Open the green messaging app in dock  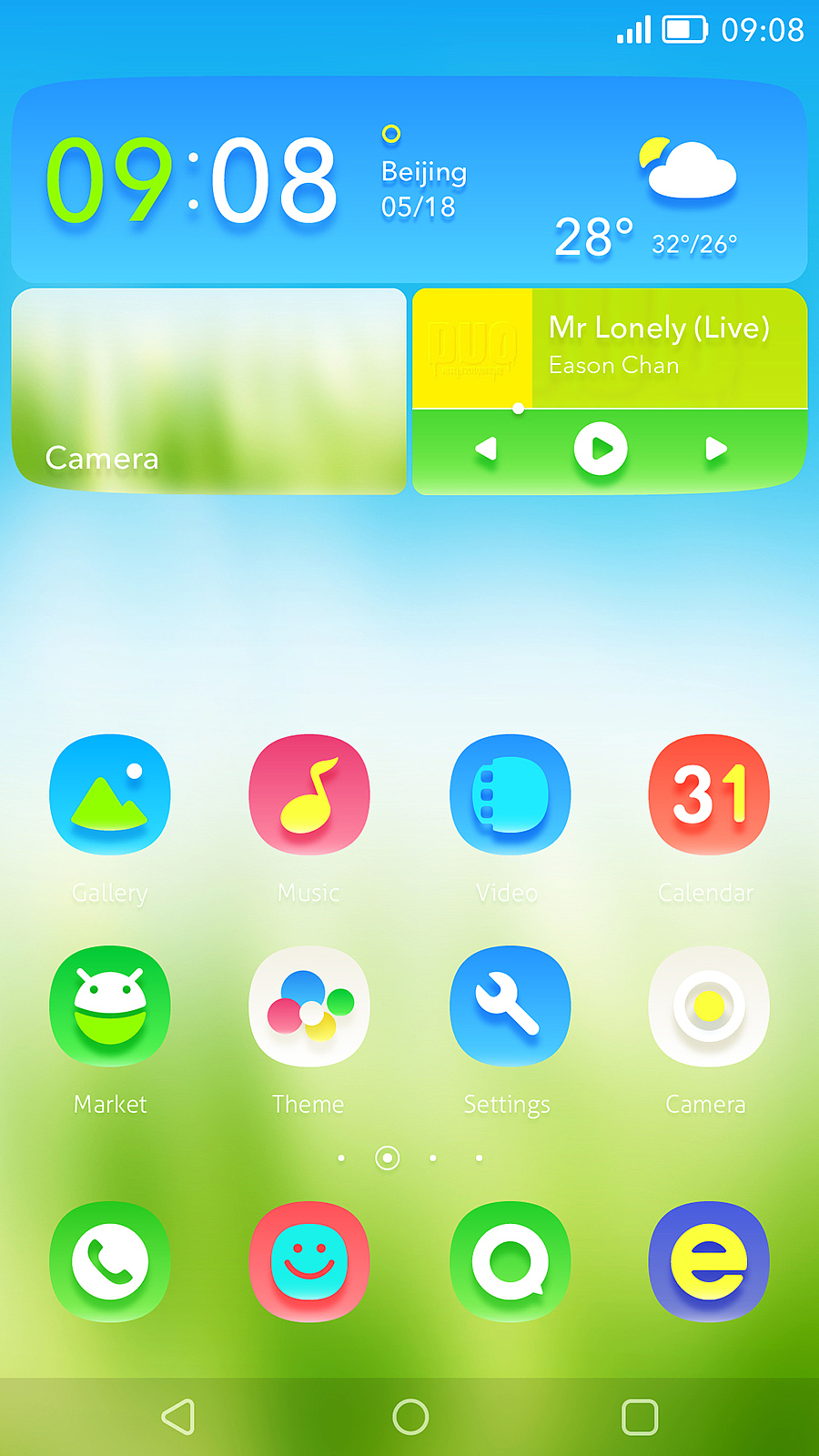[510, 1261]
